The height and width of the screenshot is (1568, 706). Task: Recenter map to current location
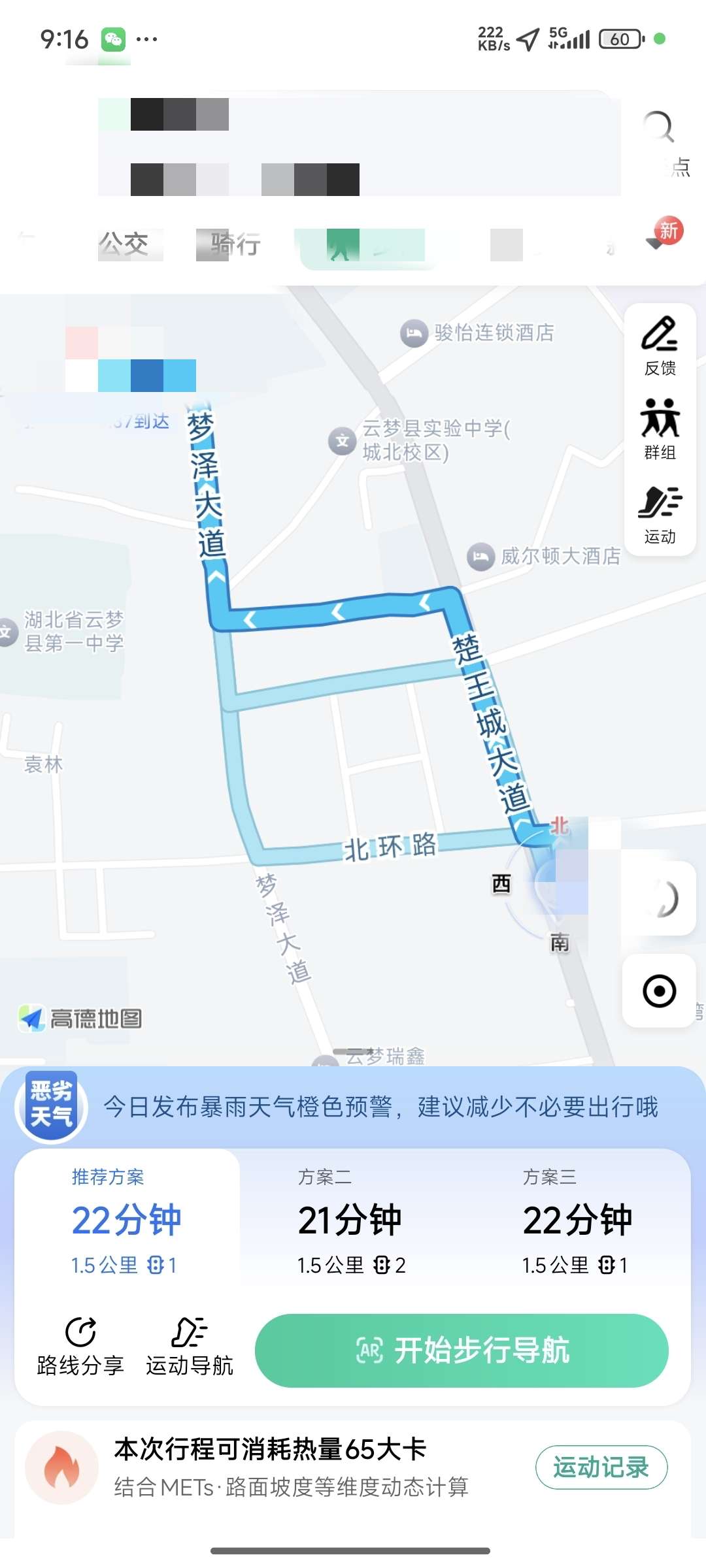tap(659, 991)
